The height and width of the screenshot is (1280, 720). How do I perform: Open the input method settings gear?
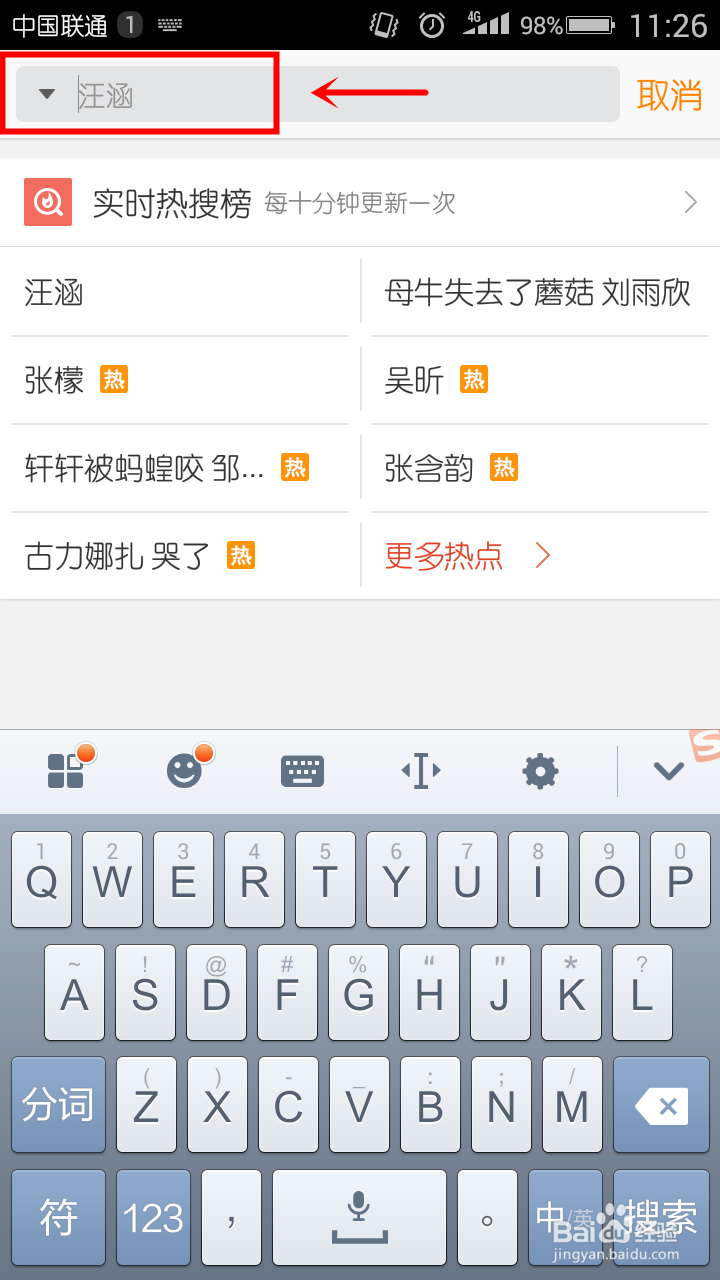[x=539, y=771]
